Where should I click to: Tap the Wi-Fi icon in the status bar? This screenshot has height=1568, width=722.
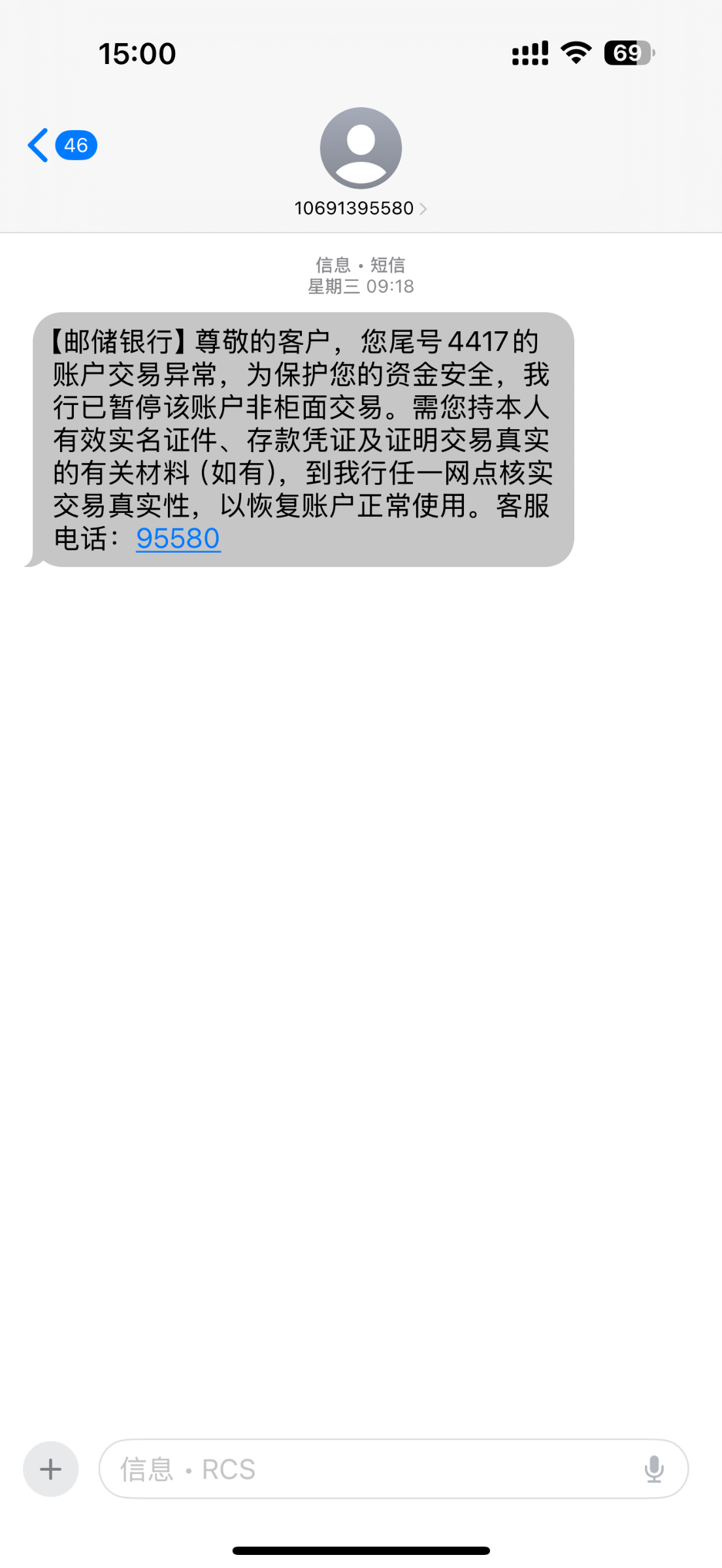[x=575, y=52]
